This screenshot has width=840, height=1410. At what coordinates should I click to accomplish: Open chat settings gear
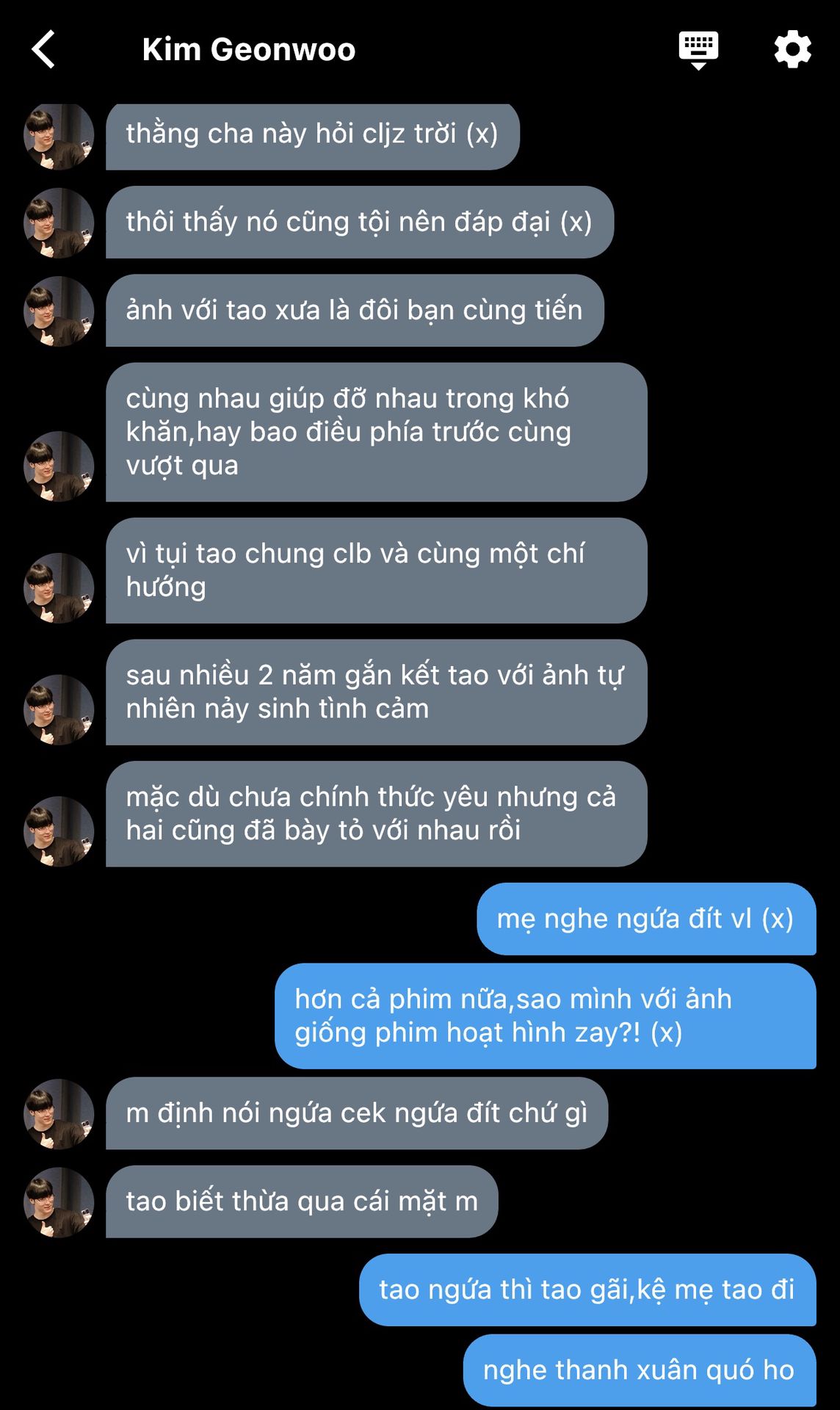click(793, 49)
